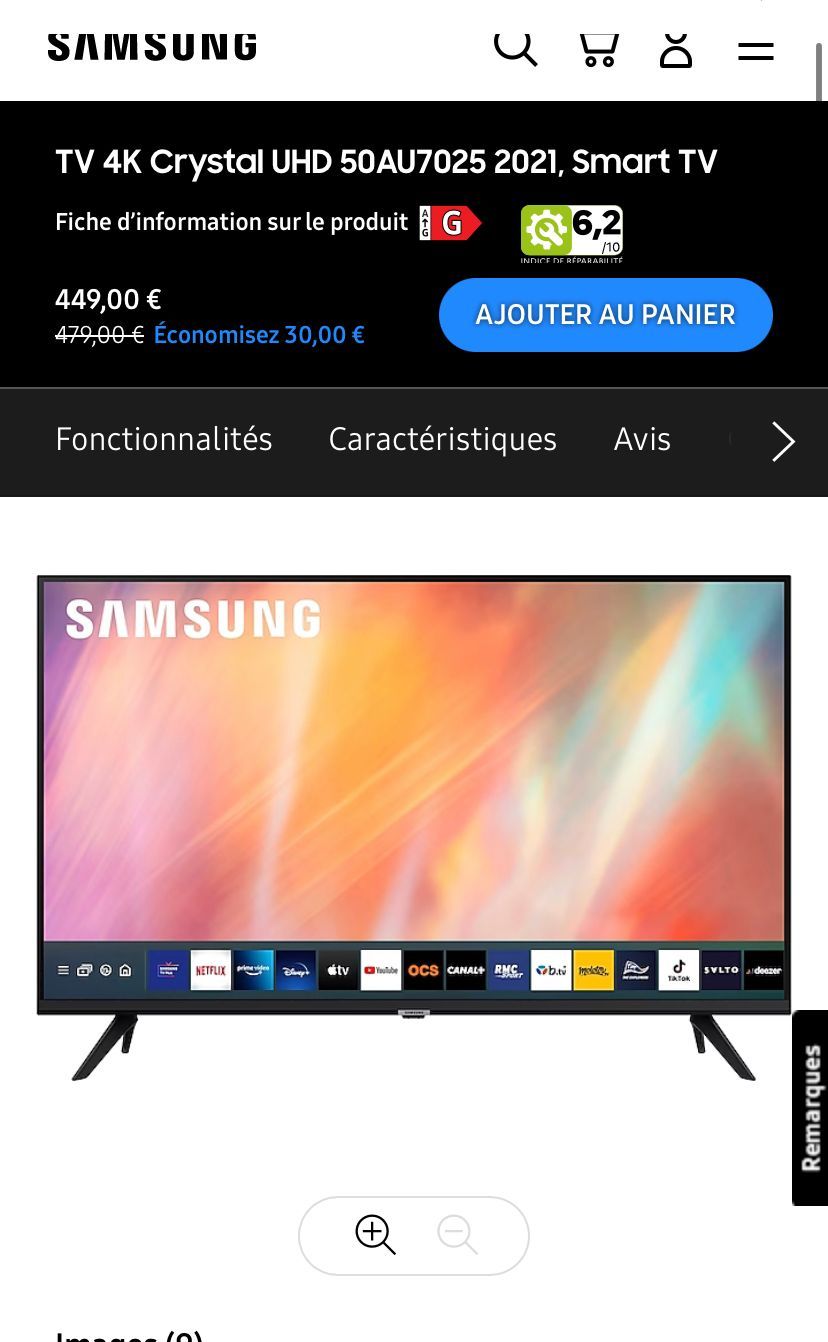Open the Samsung home logo
The image size is (828, 1342).
point(152,46)
